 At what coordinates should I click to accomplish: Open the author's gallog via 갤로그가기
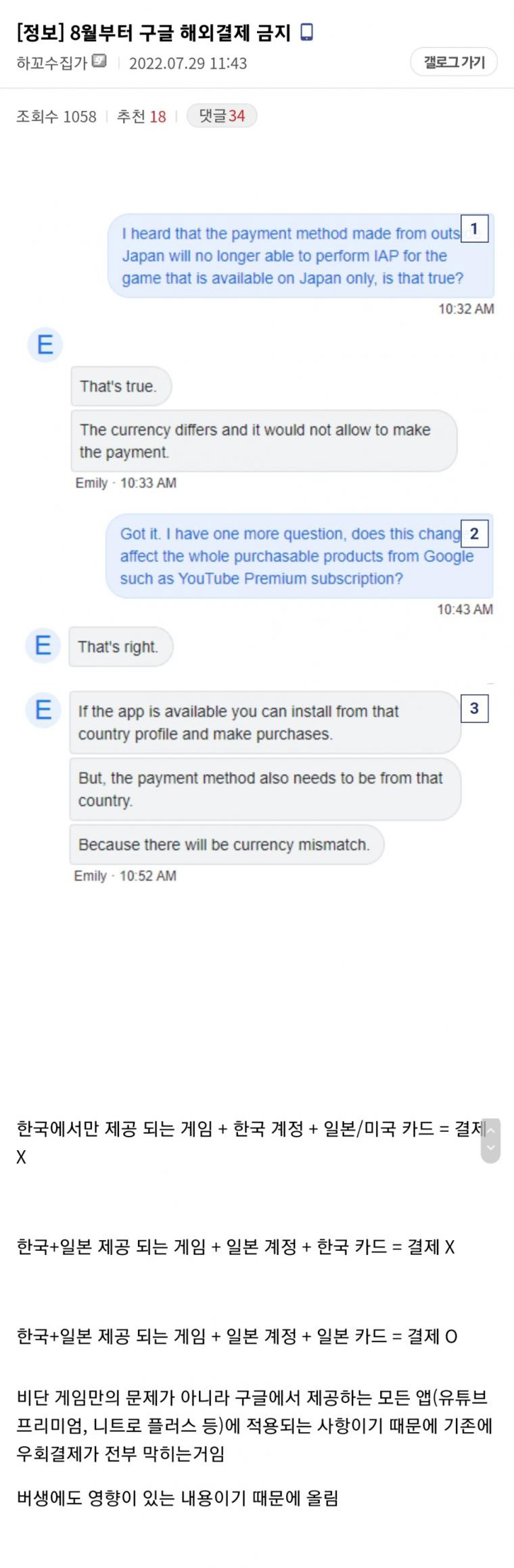(454, 62)
